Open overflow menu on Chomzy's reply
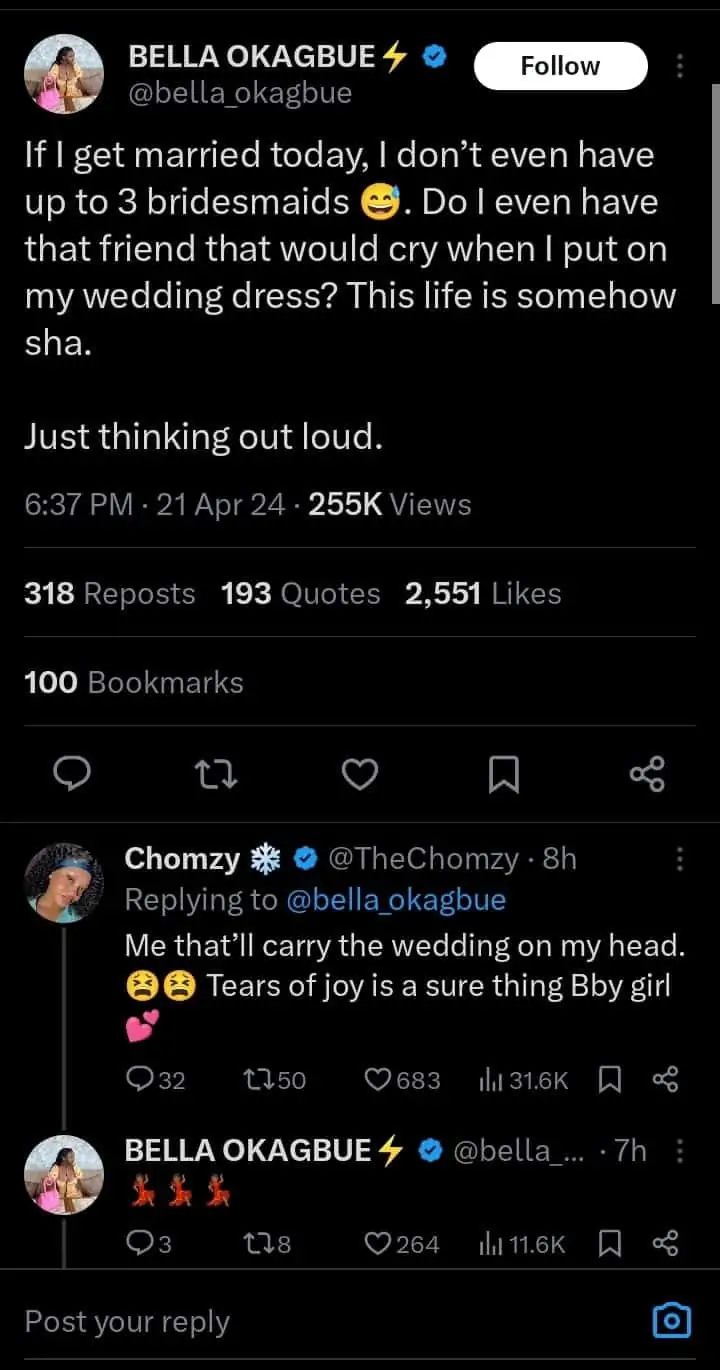720x1370 pixels. 680,859
